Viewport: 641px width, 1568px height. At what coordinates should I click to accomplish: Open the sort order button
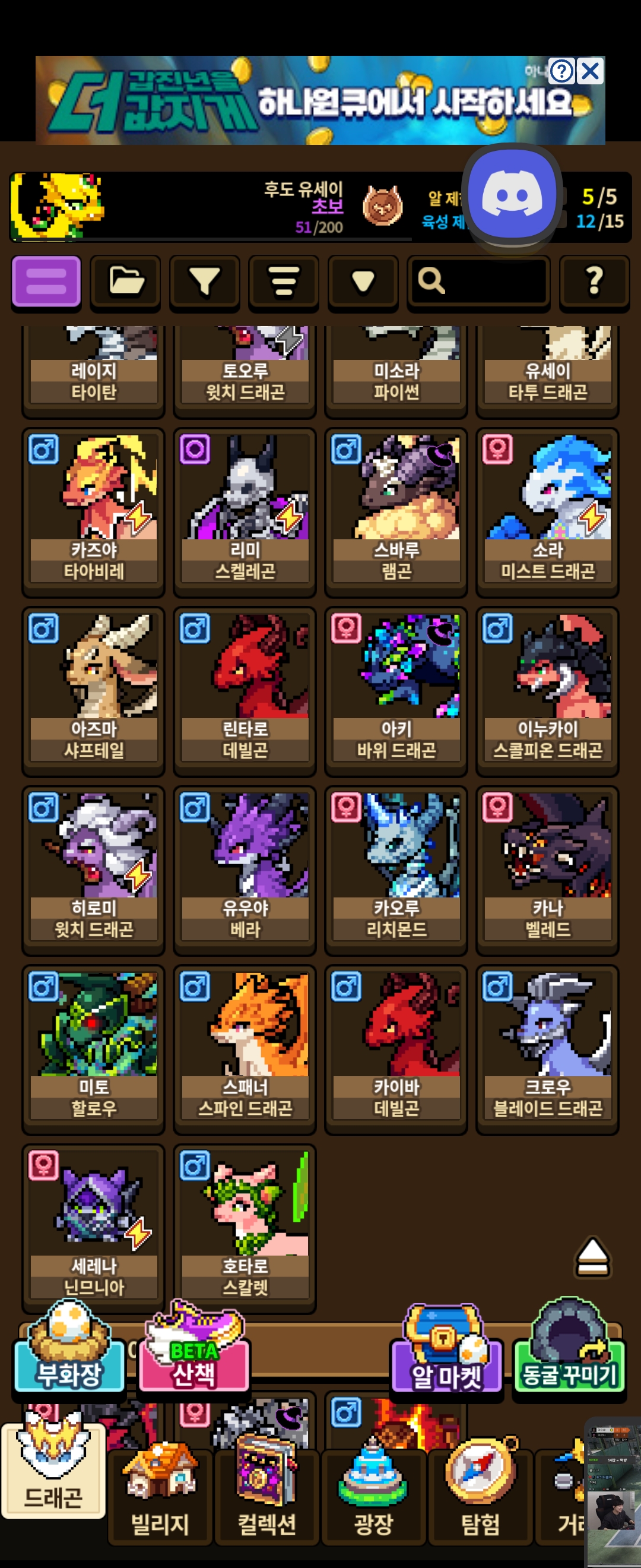(x=284, y=281)
